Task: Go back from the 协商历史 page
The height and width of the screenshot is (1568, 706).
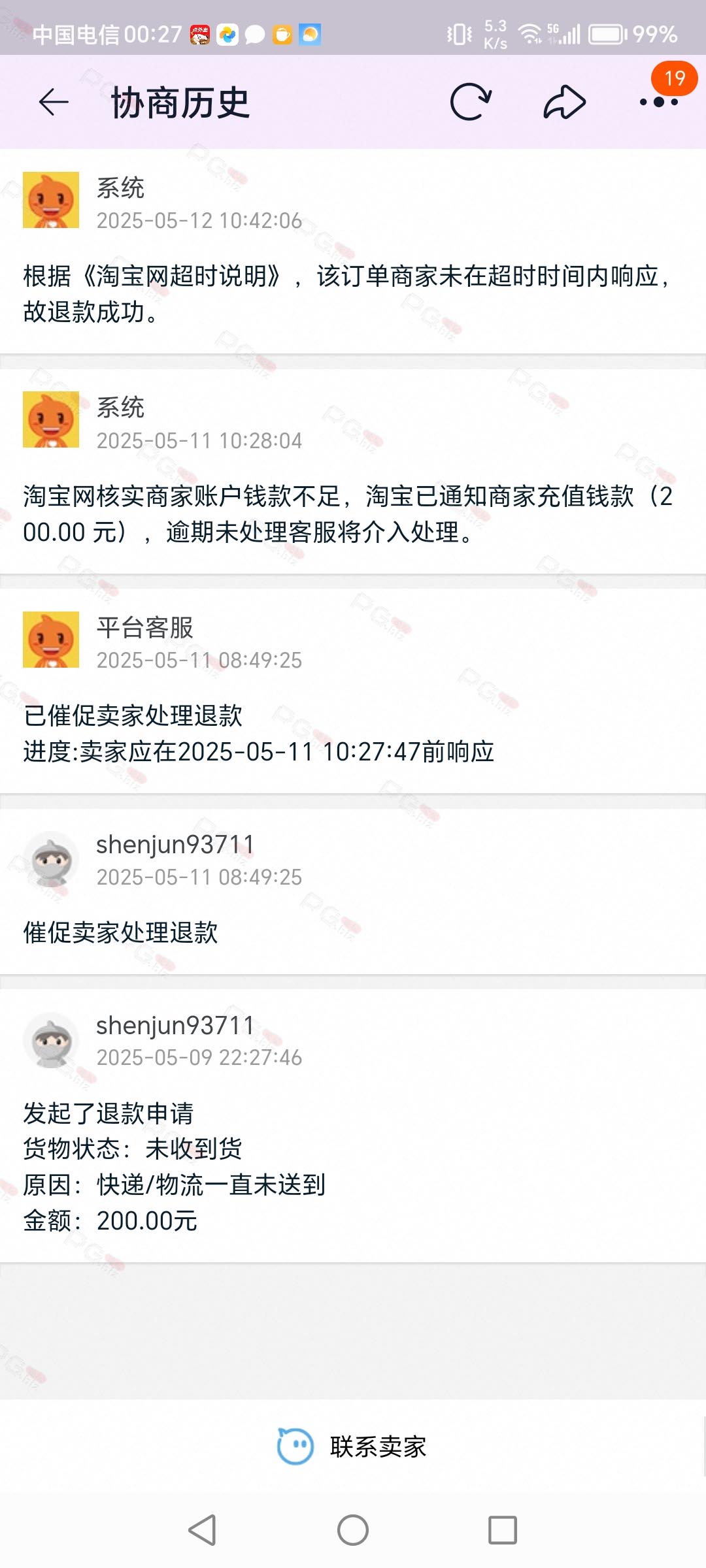Action: pos(54,103)
